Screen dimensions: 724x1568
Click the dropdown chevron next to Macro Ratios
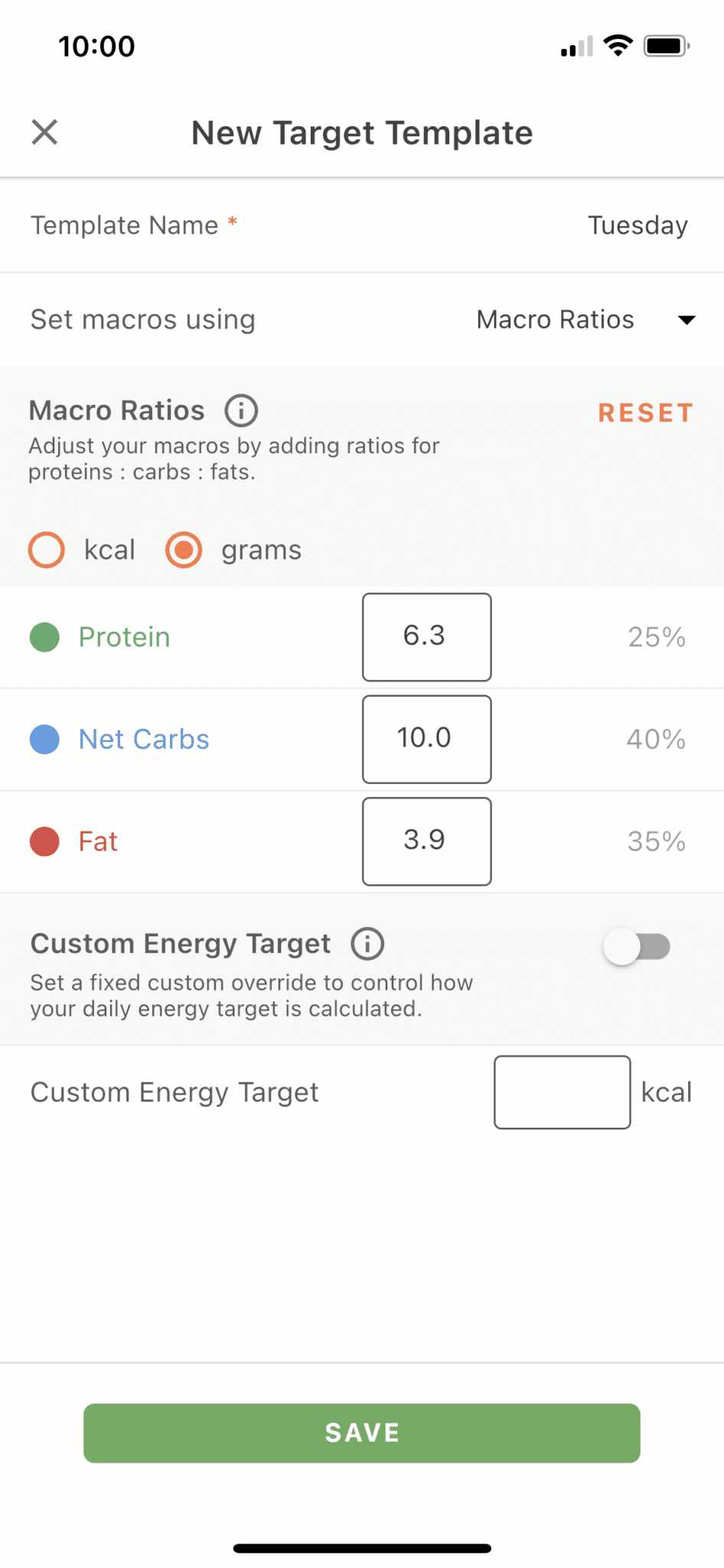(686, 319)
